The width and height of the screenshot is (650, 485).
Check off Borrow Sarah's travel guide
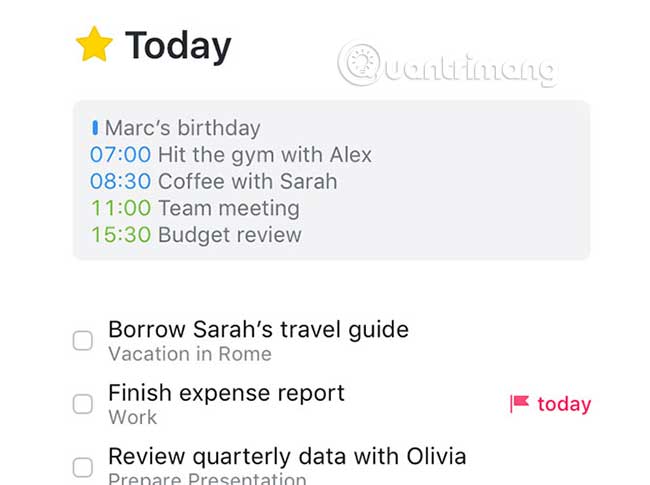coord(83,341)
